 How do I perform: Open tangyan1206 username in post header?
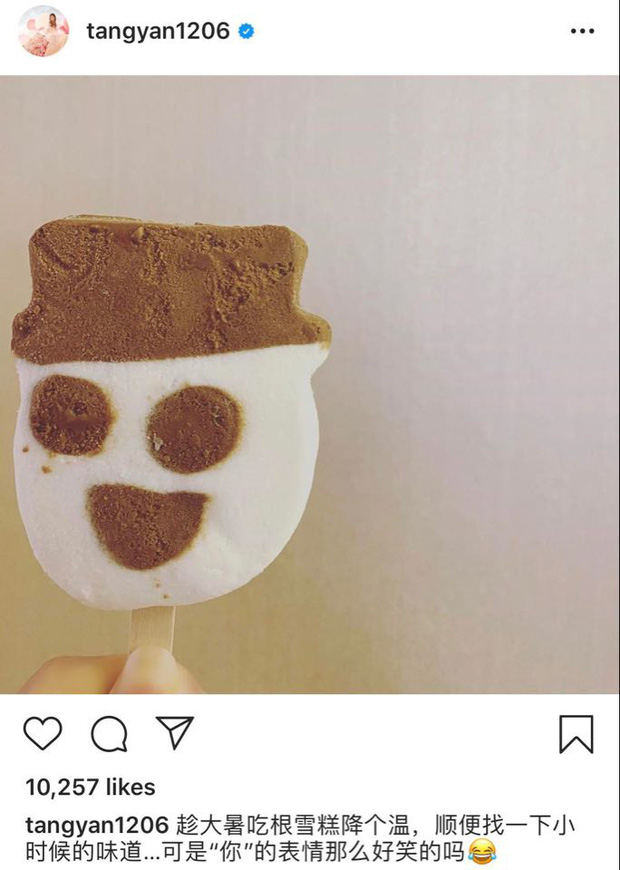coord(158,31)
